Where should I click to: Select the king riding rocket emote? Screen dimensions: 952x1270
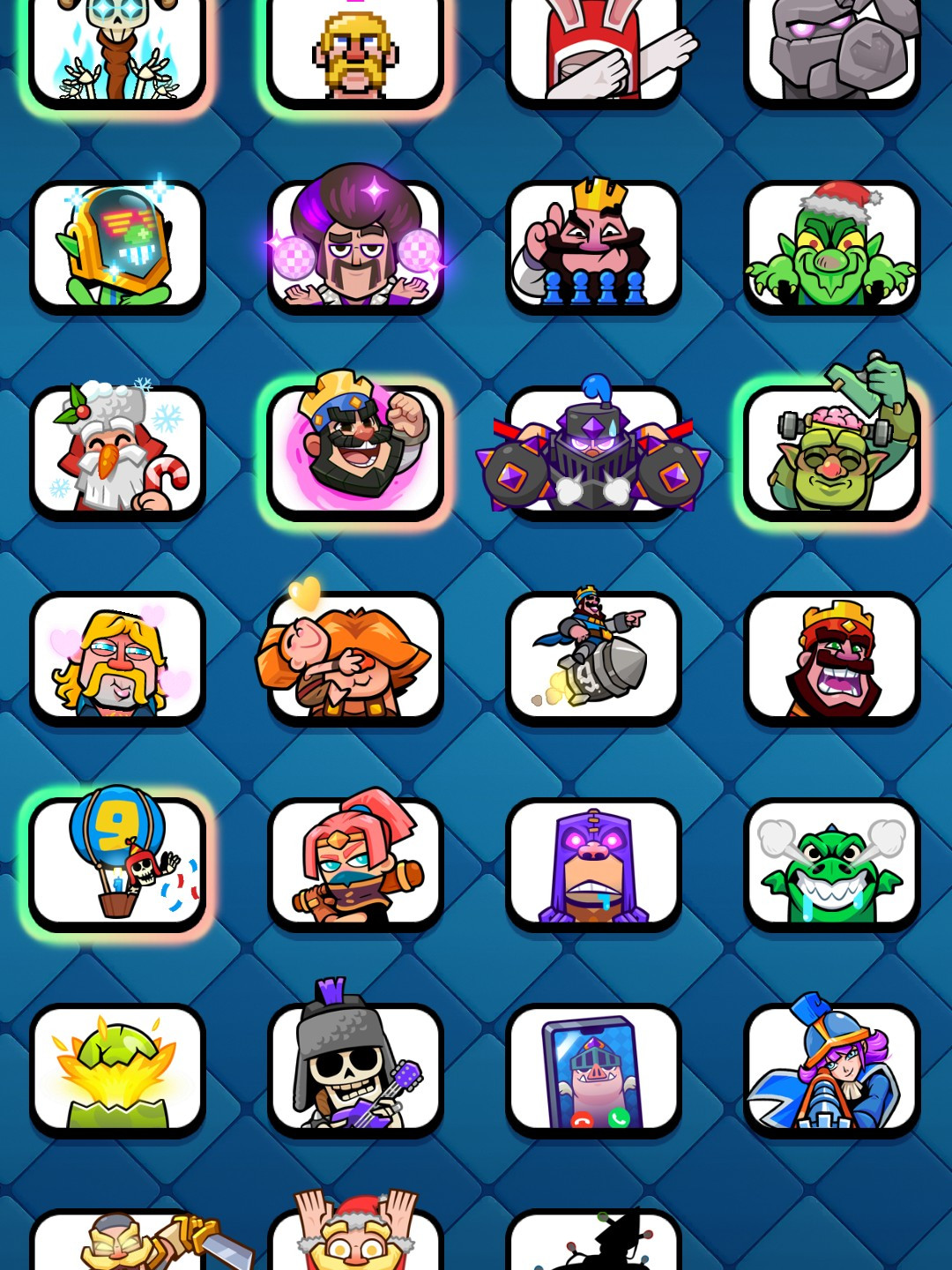click(x=593, y=658)
